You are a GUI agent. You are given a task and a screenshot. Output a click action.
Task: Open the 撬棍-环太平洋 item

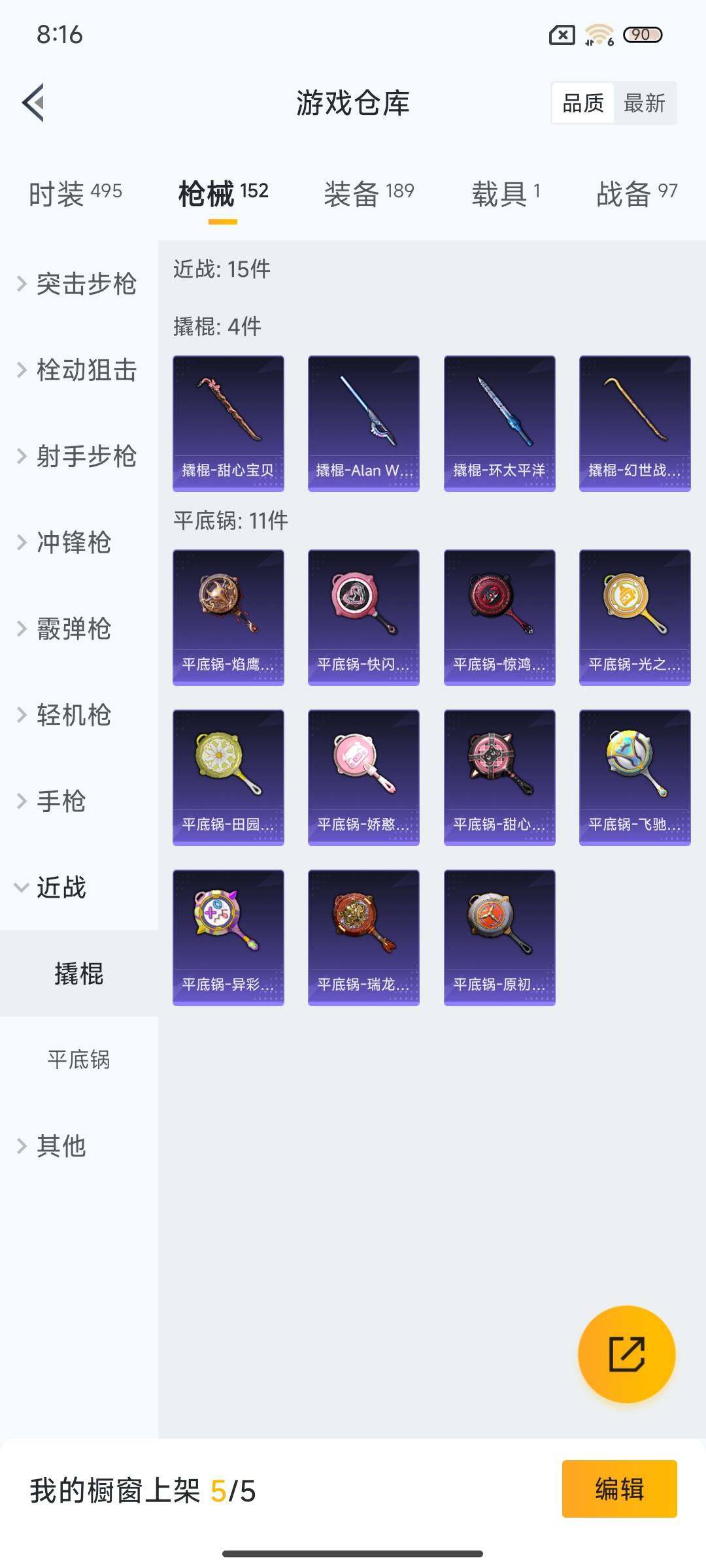[x=499, y=423]
